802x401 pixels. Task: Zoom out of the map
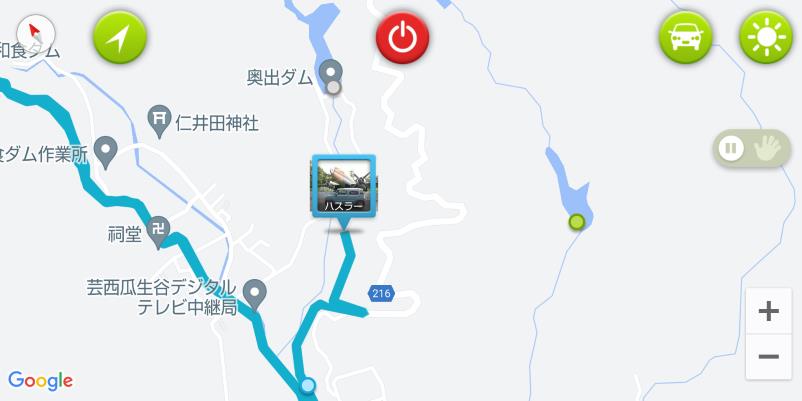(x=768, y=357)
